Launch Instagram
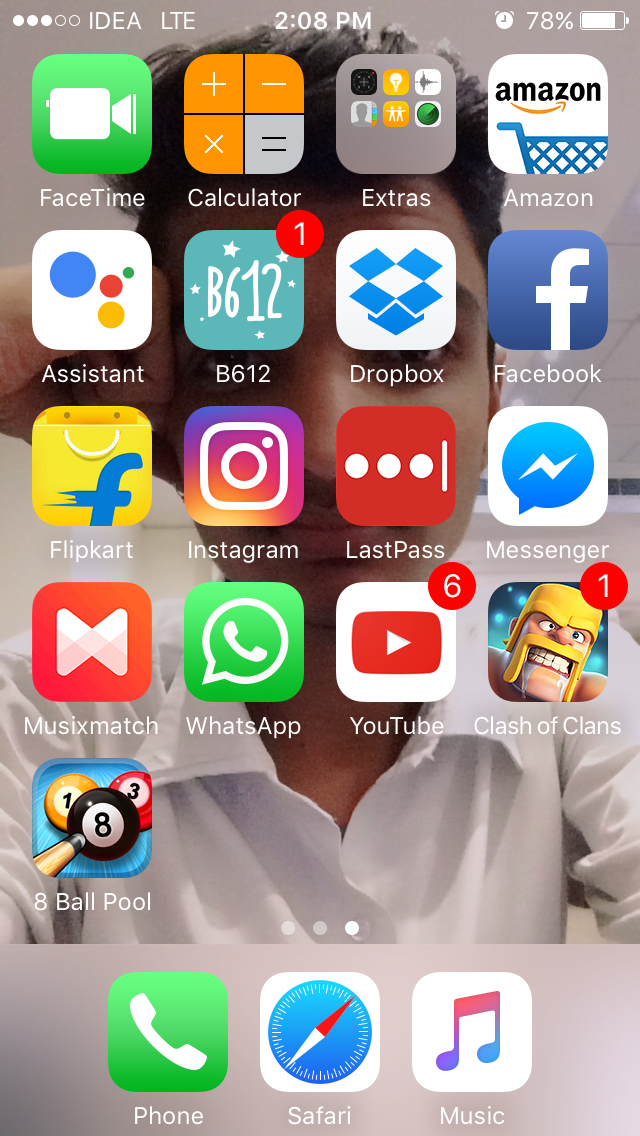The height and width of the screenshot is (1136, 640). pos(244,466)
